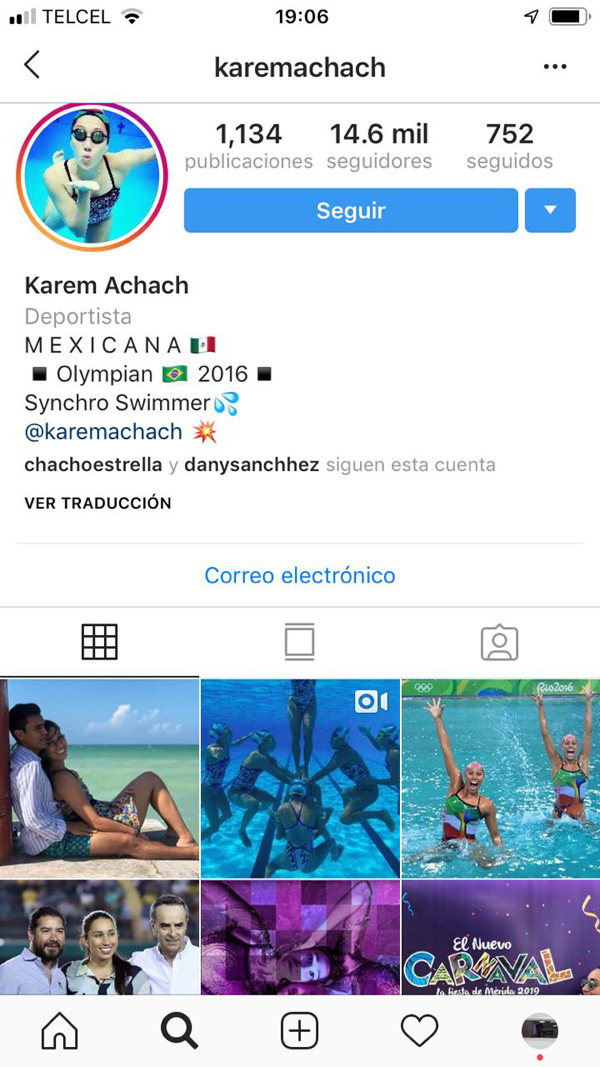Open chachoestrella's profile link
Image resolution: width=600 pixels, height=1067 pixels.
click(x=93, y=465)
